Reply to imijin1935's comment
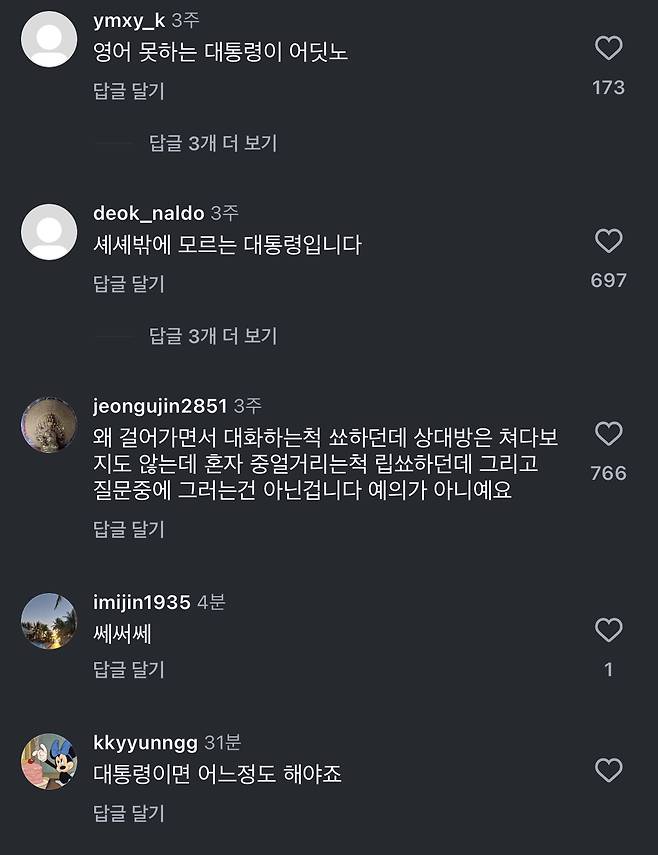 point(128,670)
